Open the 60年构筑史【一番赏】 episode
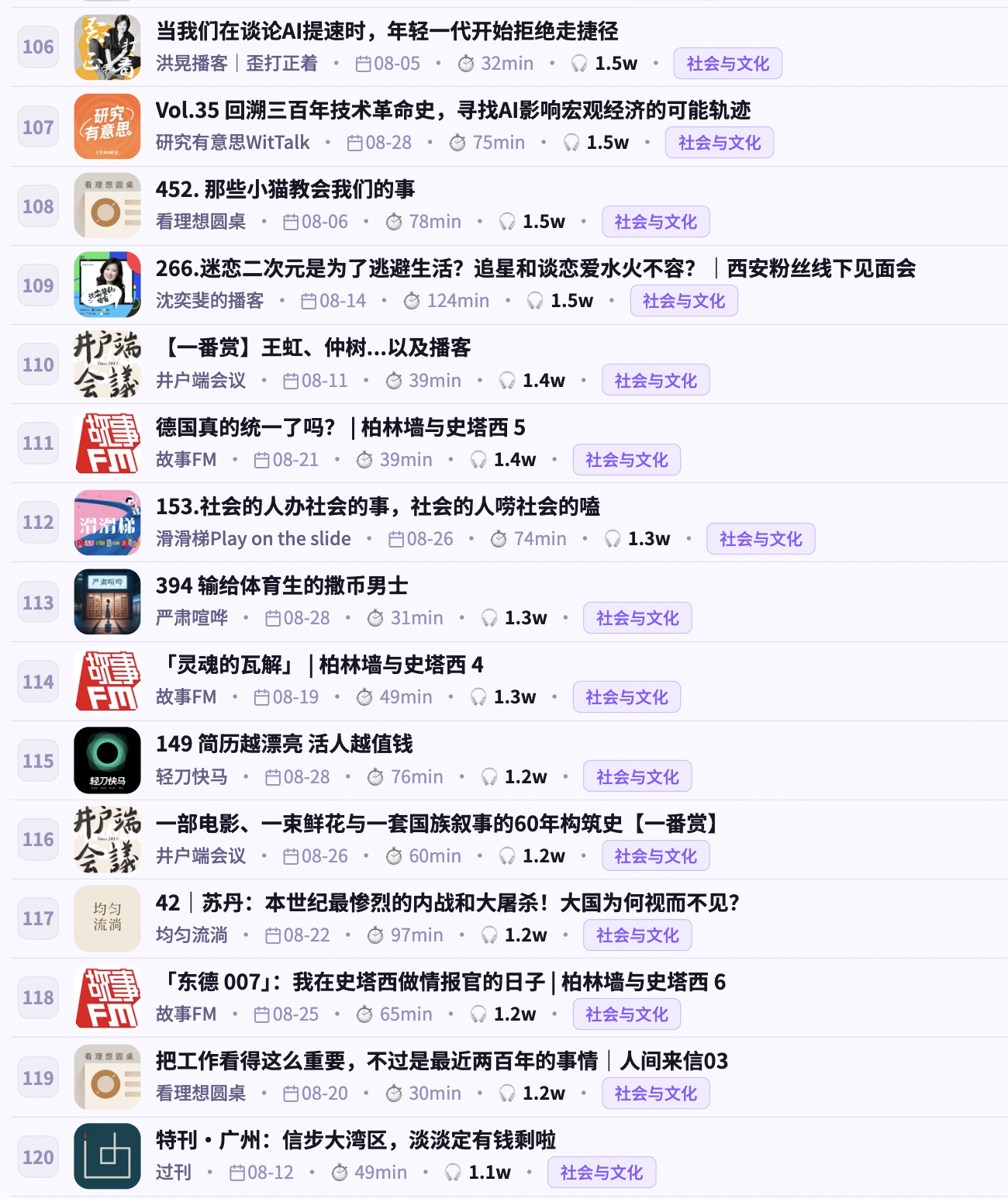This screenshot has height=1199, width=1008. pyautogui.click(x=439, y=824)
